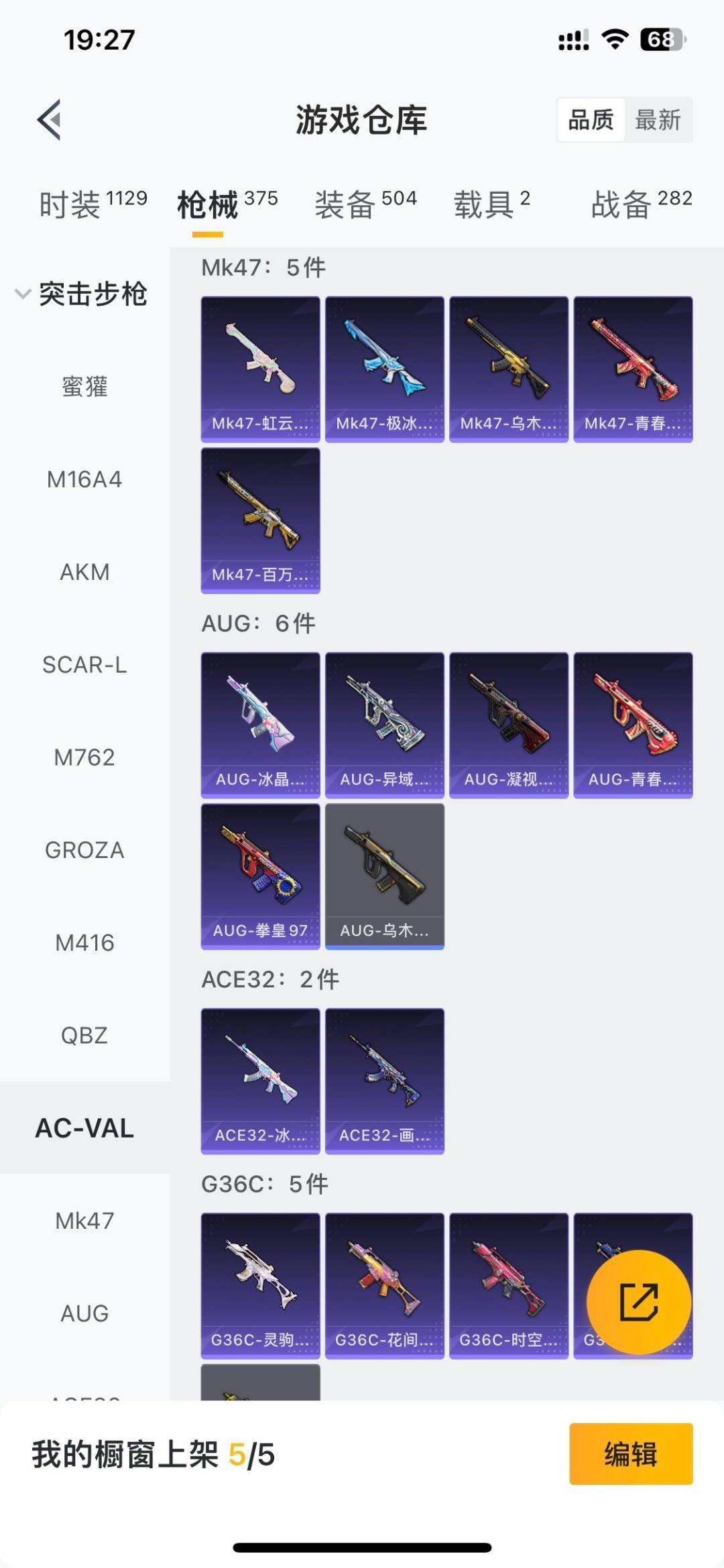Go back using the top-left arrow

click(x=50, y=120)
